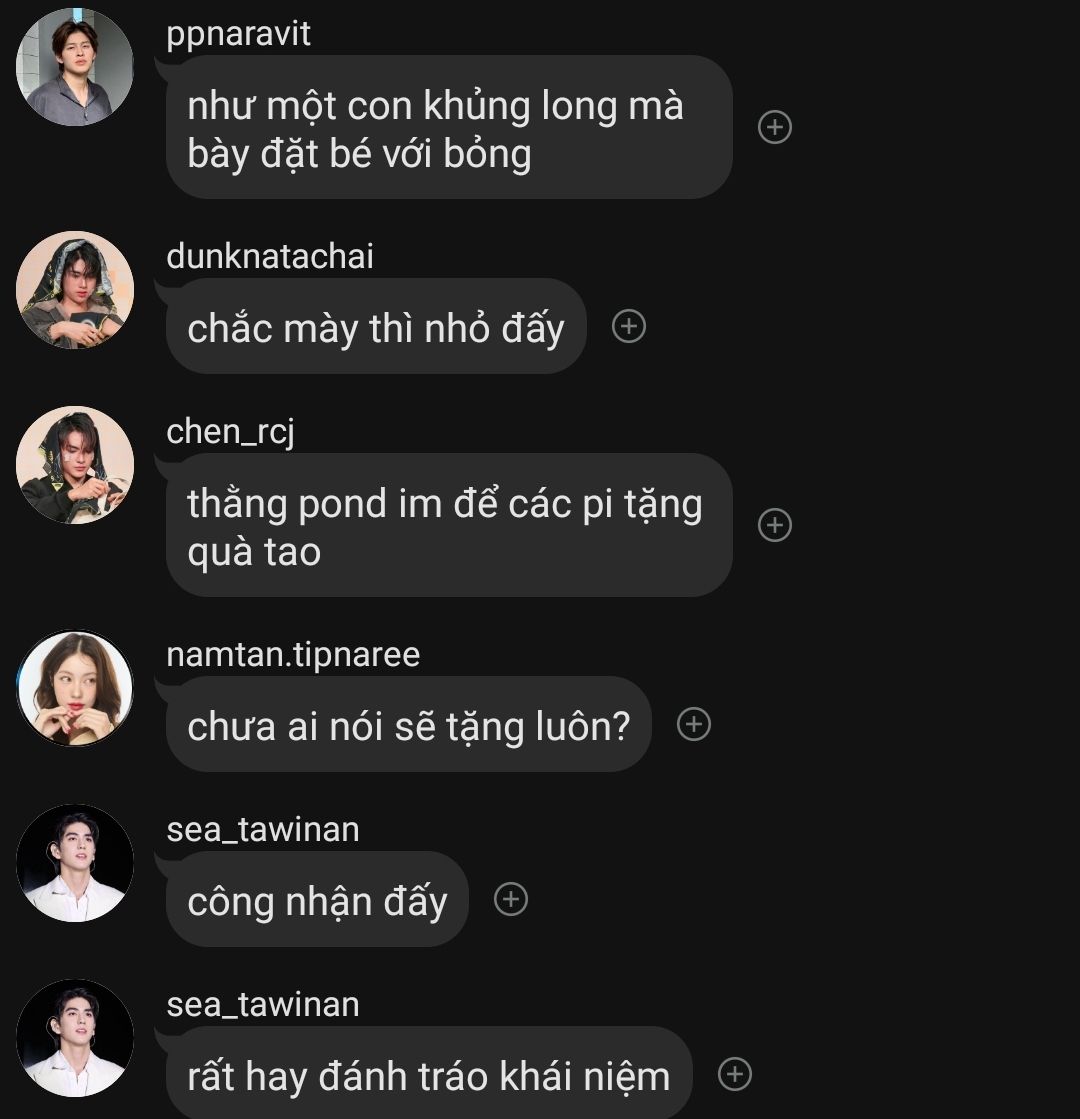Viewport: 1080px width, 1119px height.
Task: Add reaction to ppnaravit's khủng long message
Action: click(775, 127)
